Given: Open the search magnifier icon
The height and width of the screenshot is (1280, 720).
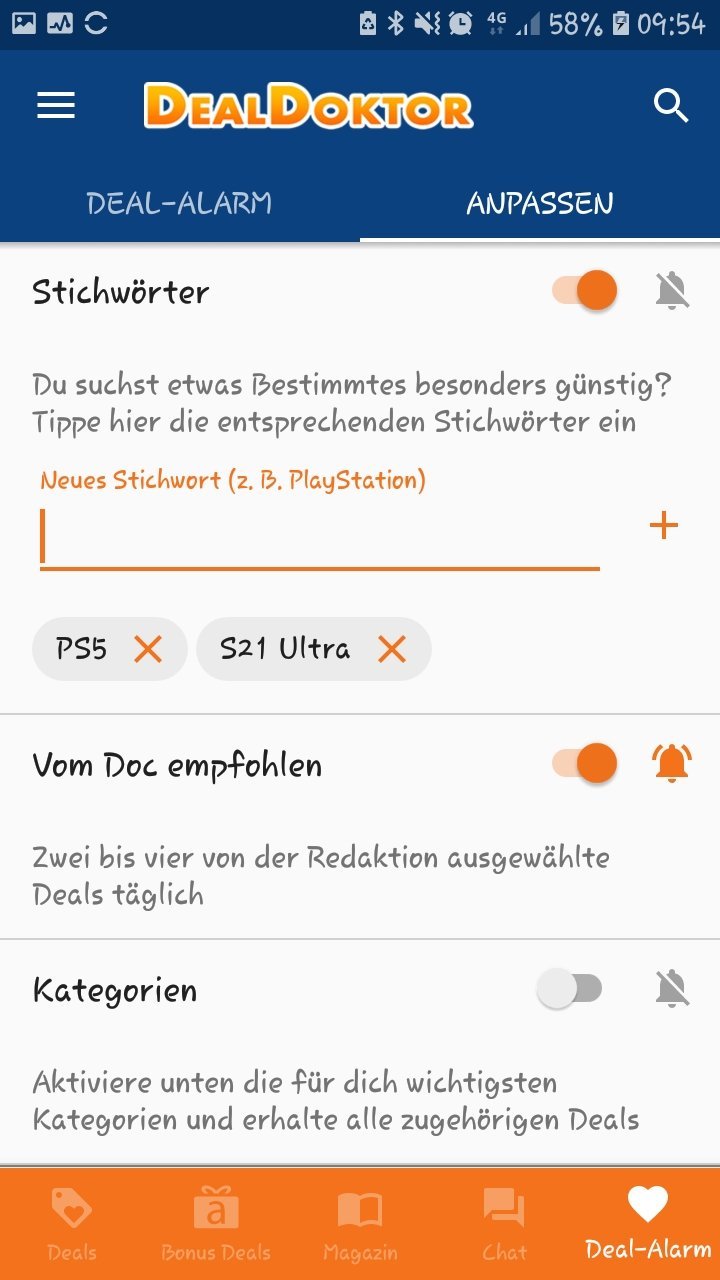Looking at the screenshot, I should click(671, 105).
